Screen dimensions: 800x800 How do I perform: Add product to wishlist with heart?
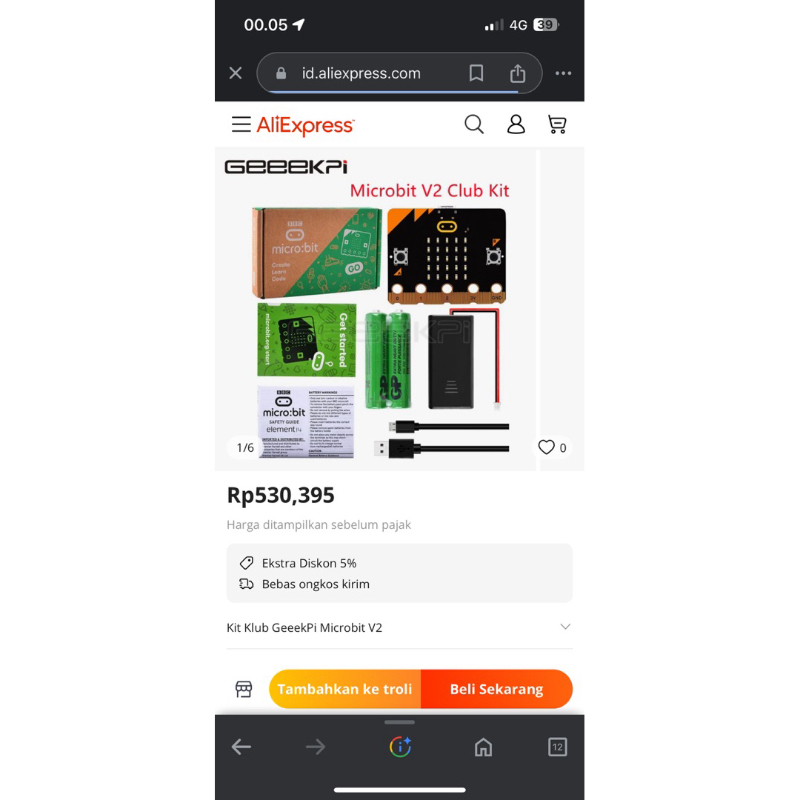pos(546,447)
